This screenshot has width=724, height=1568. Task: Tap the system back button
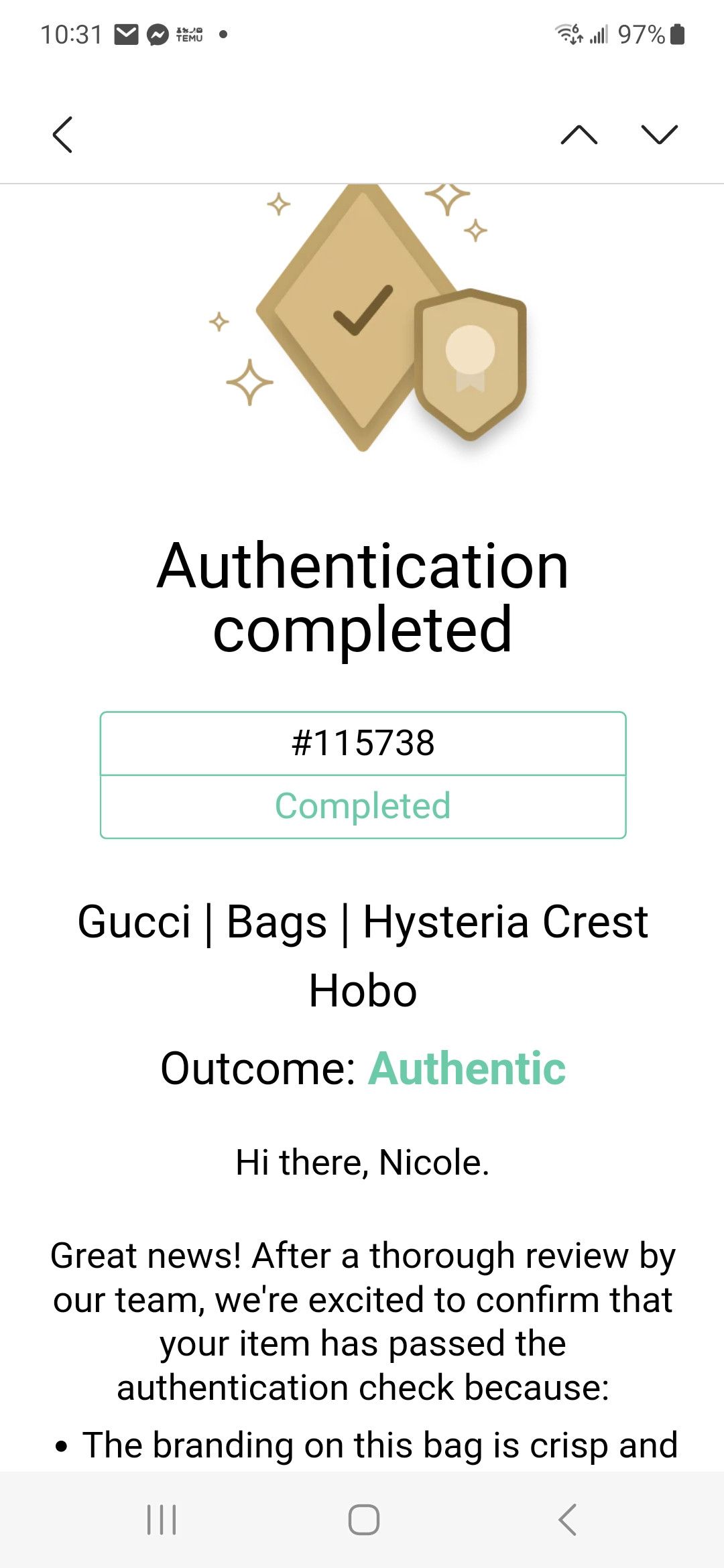(567, 1519)
